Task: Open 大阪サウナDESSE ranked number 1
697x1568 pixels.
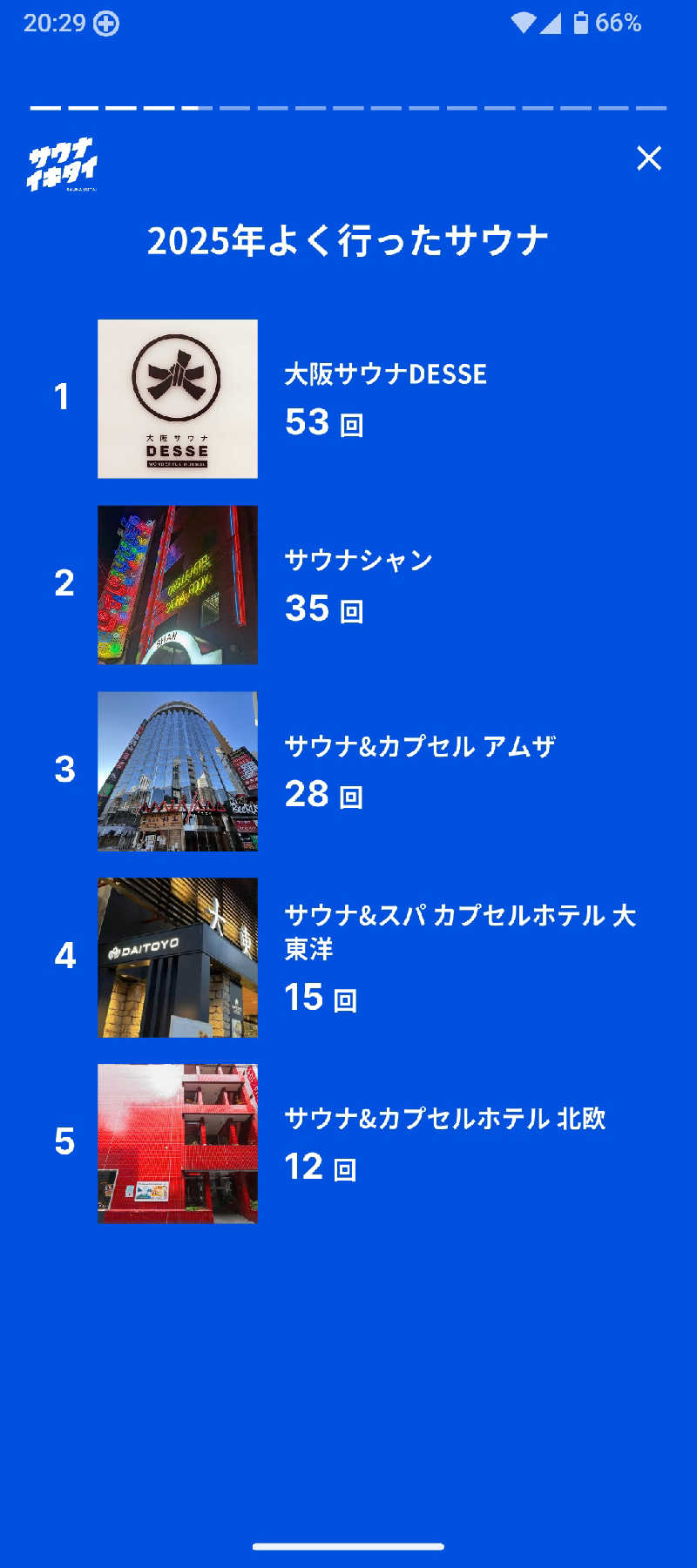Action: [x=386, y=373]
